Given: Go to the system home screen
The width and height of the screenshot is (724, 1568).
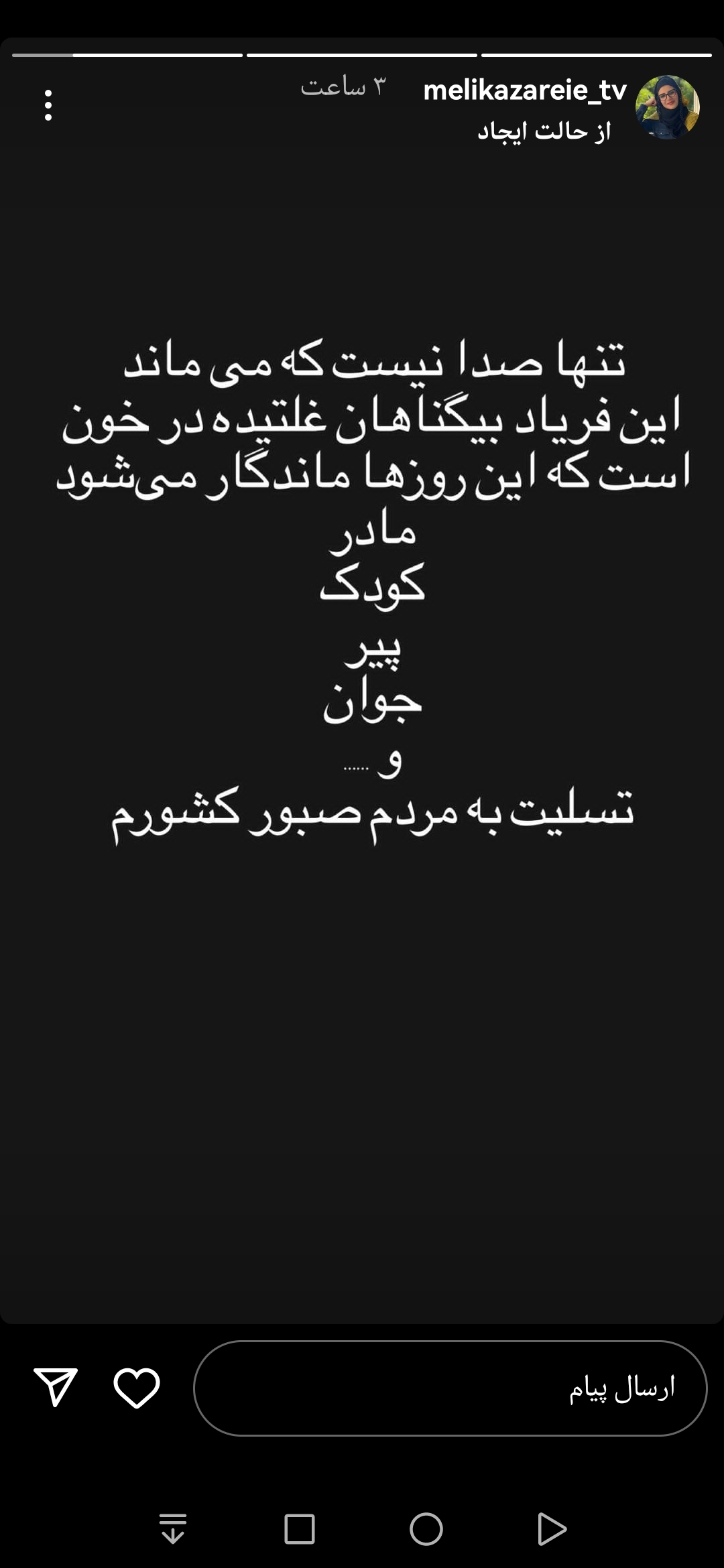Looking at the screenshot, I should pos(426,1529).
